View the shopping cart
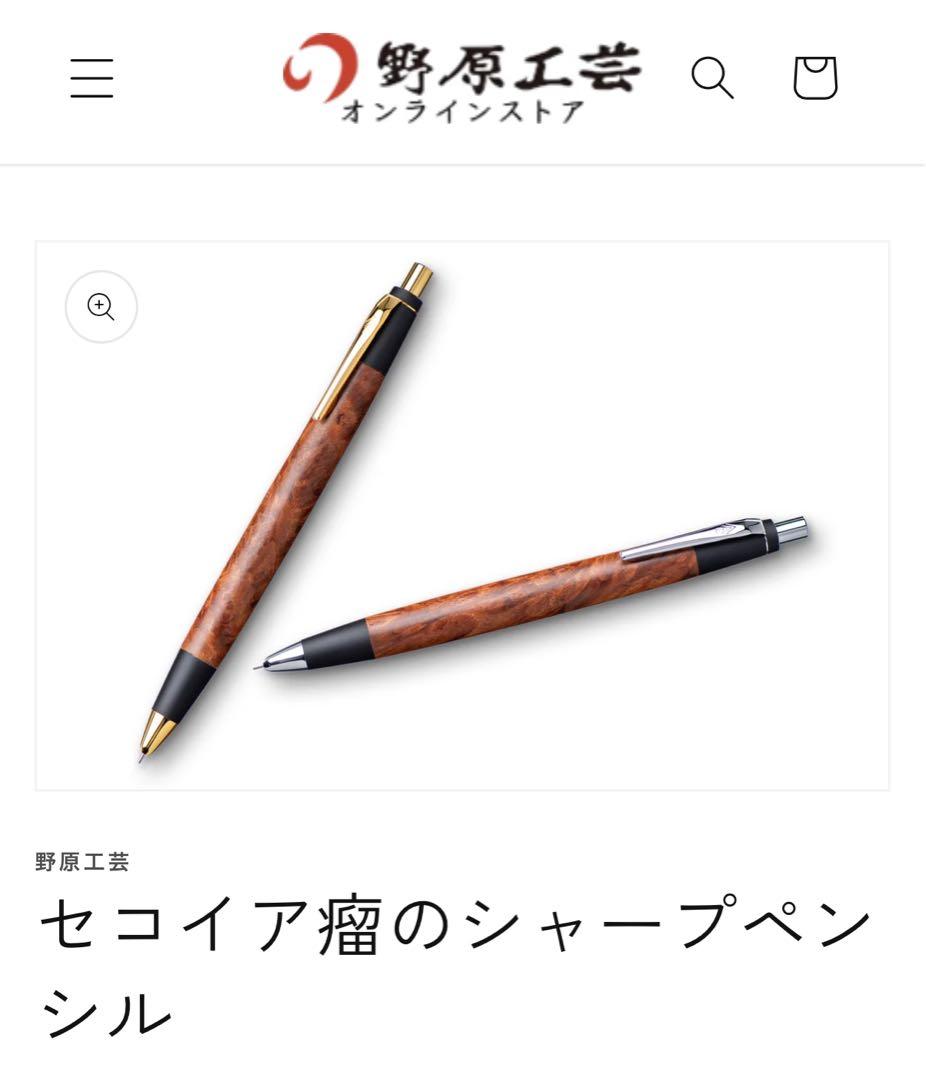The width and height of the screenshot is (926, 1080). (815, 78)
